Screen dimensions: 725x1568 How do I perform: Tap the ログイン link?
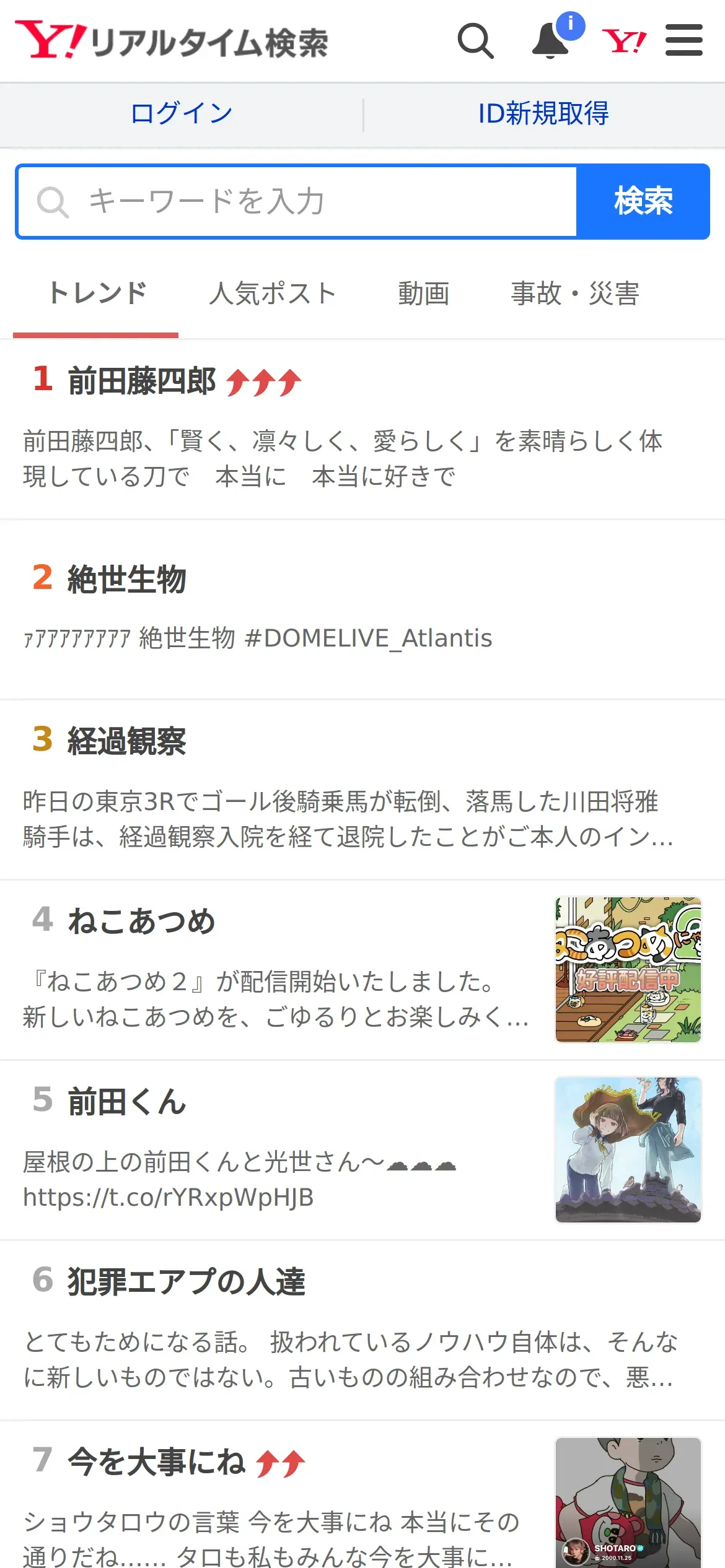point(182,114)
